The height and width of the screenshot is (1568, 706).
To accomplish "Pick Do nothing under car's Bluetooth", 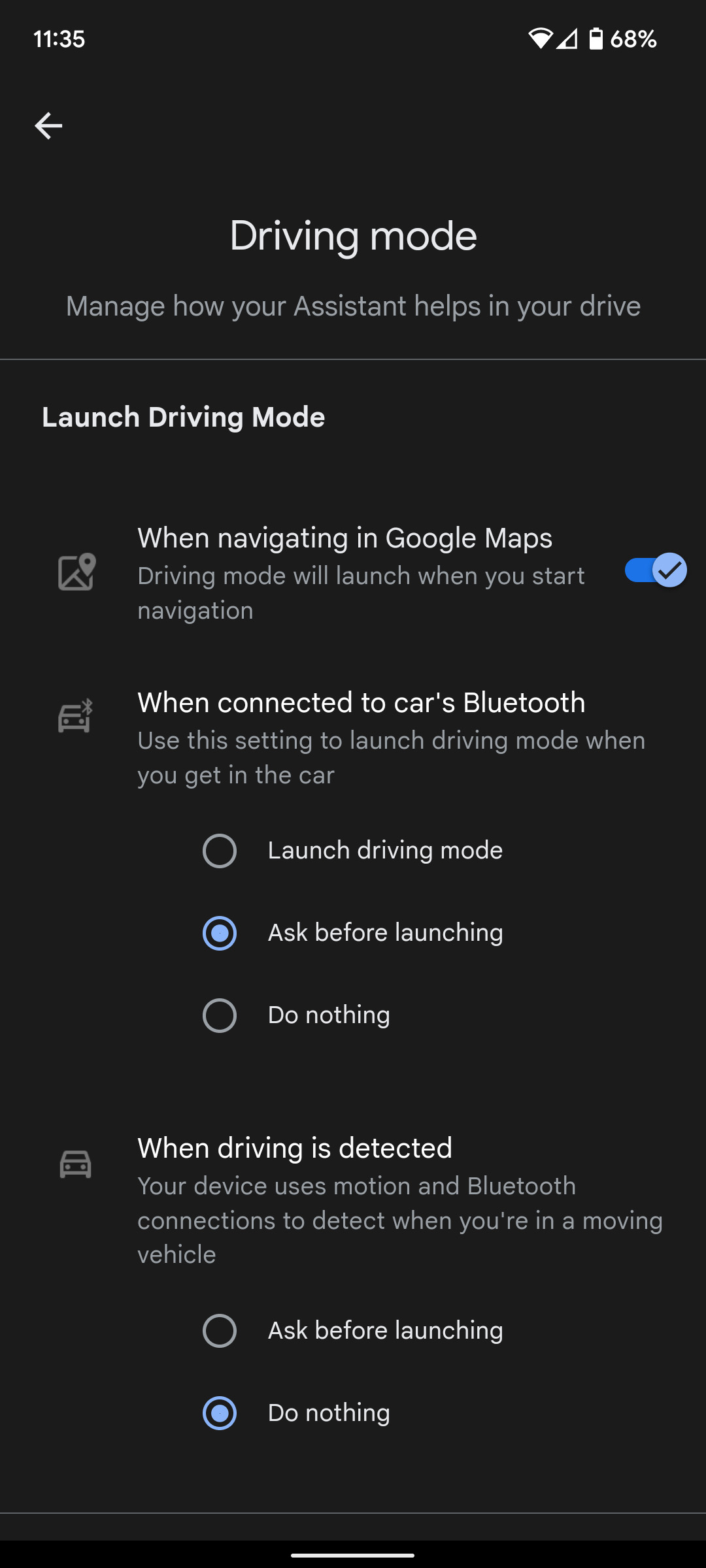I will point(220,1015).
